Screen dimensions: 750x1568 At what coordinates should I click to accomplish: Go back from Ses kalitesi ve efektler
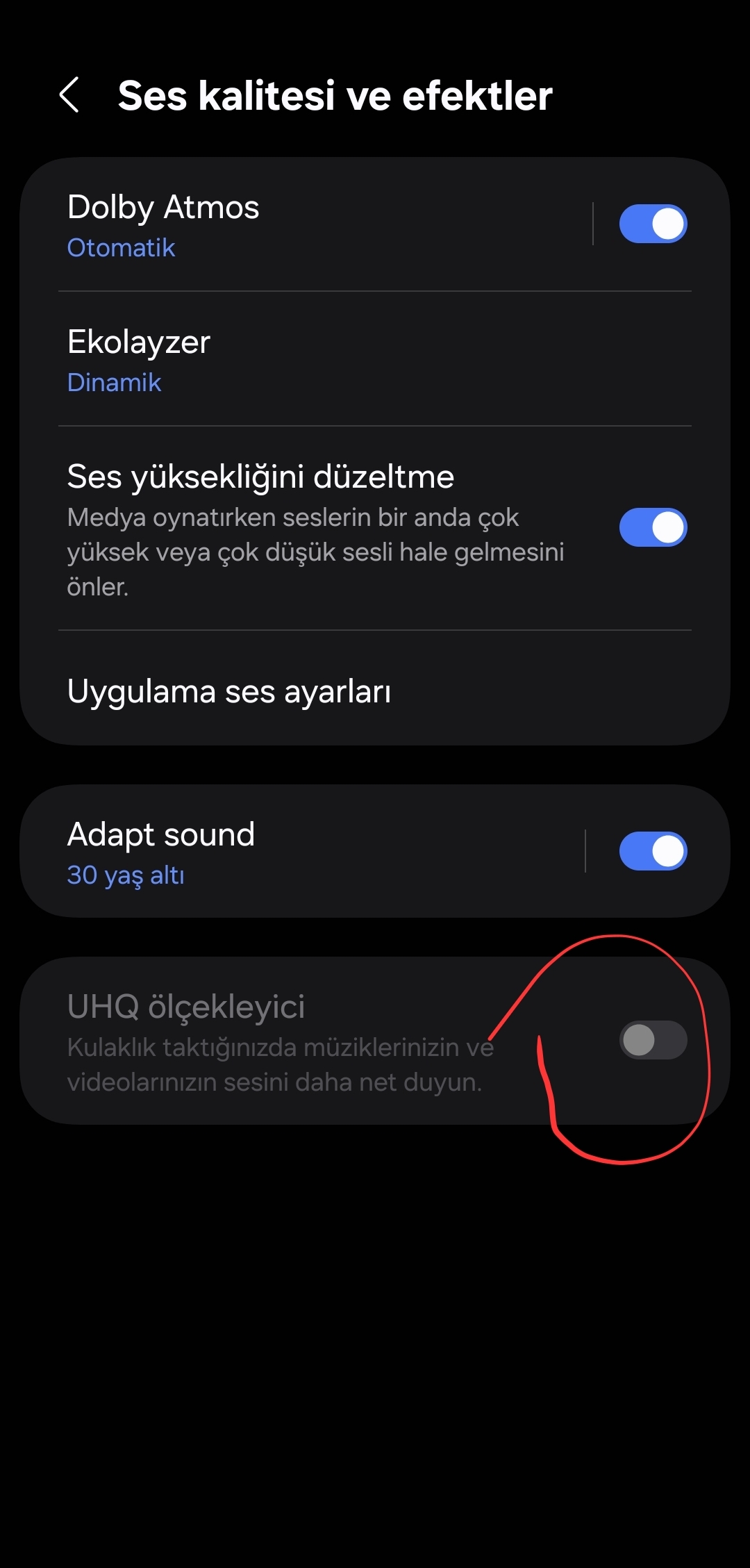[x=69, y=95]
